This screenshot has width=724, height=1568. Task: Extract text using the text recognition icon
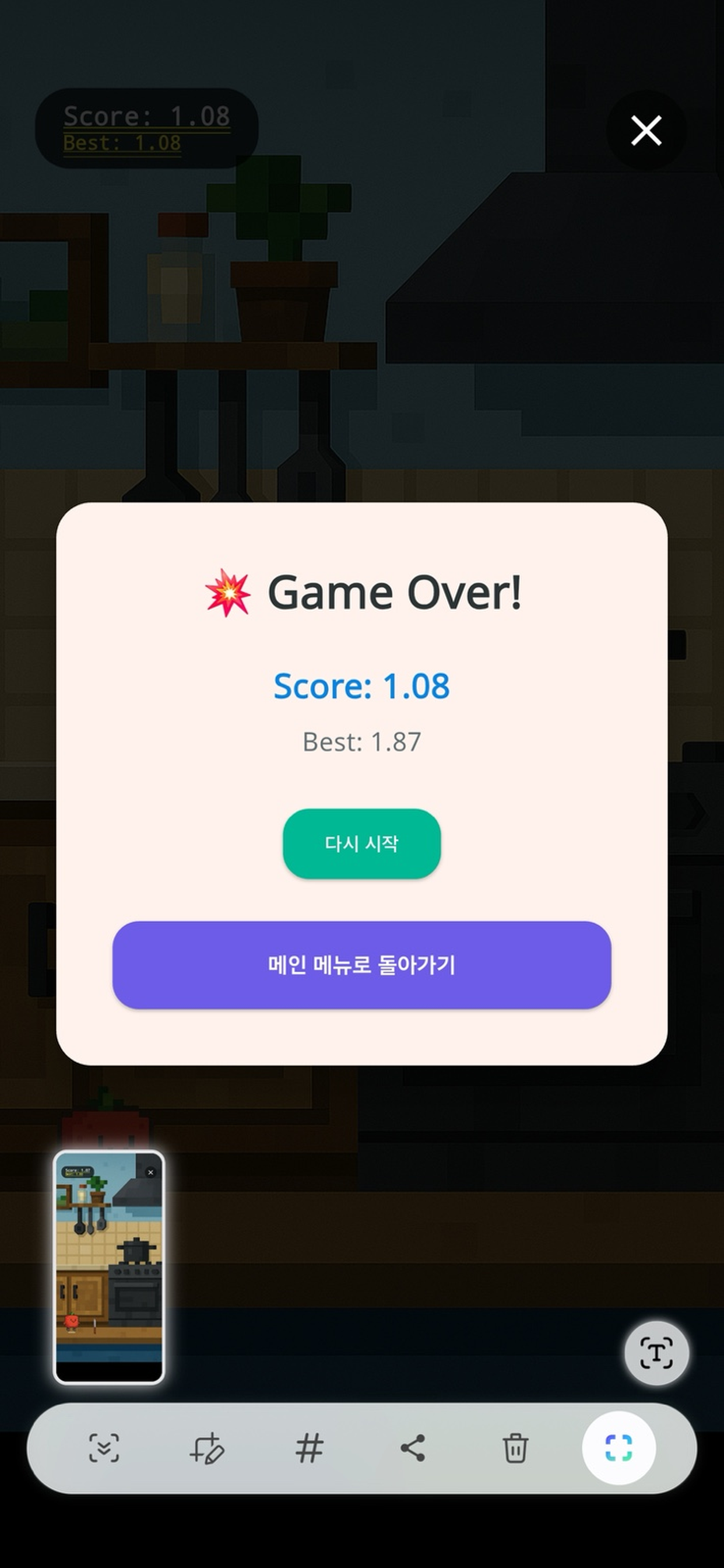point(656,1353)
